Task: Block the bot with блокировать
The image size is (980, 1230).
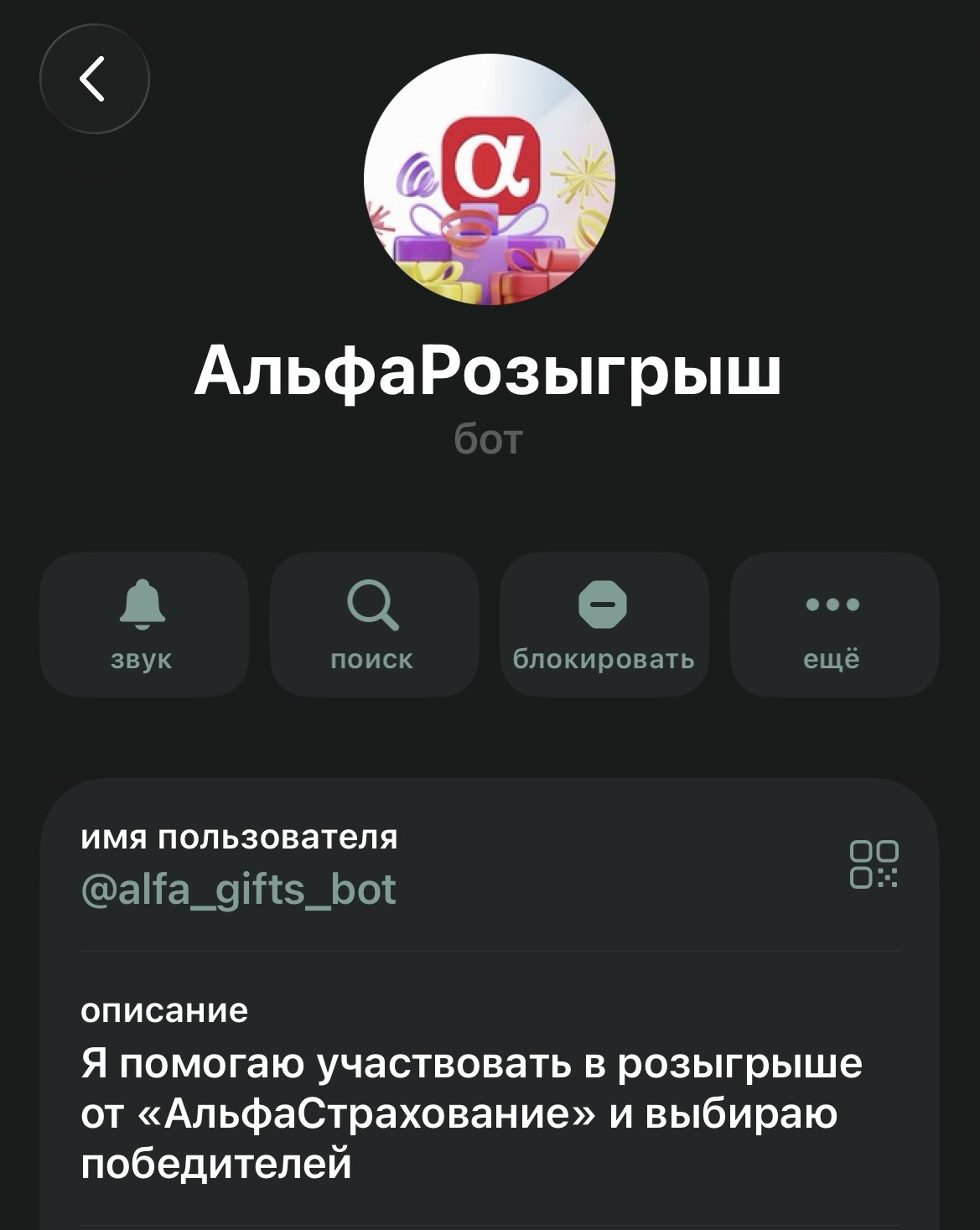Action: 604,625
